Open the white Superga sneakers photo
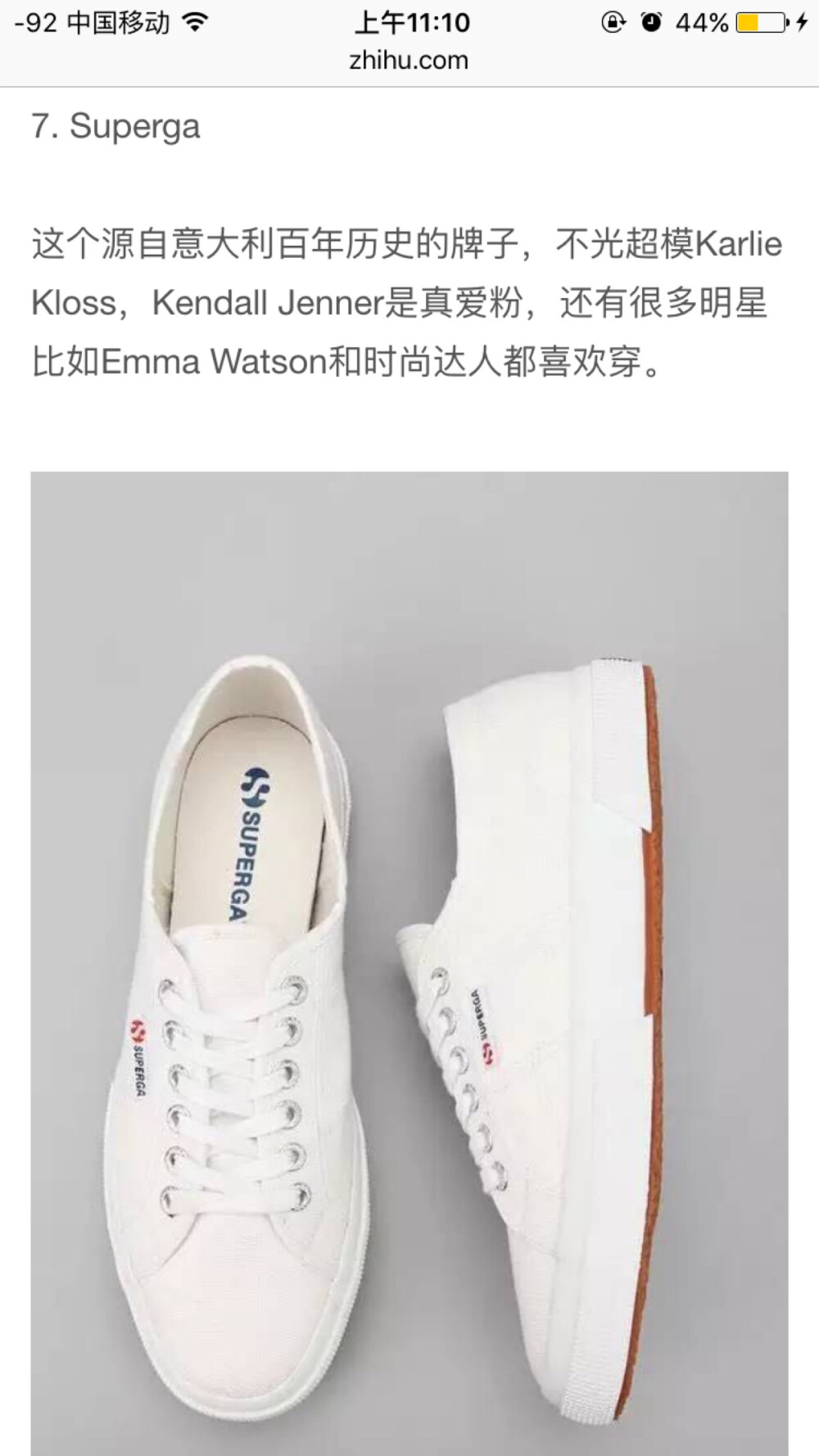The image size is (819, 1456). tap(409, 958)
